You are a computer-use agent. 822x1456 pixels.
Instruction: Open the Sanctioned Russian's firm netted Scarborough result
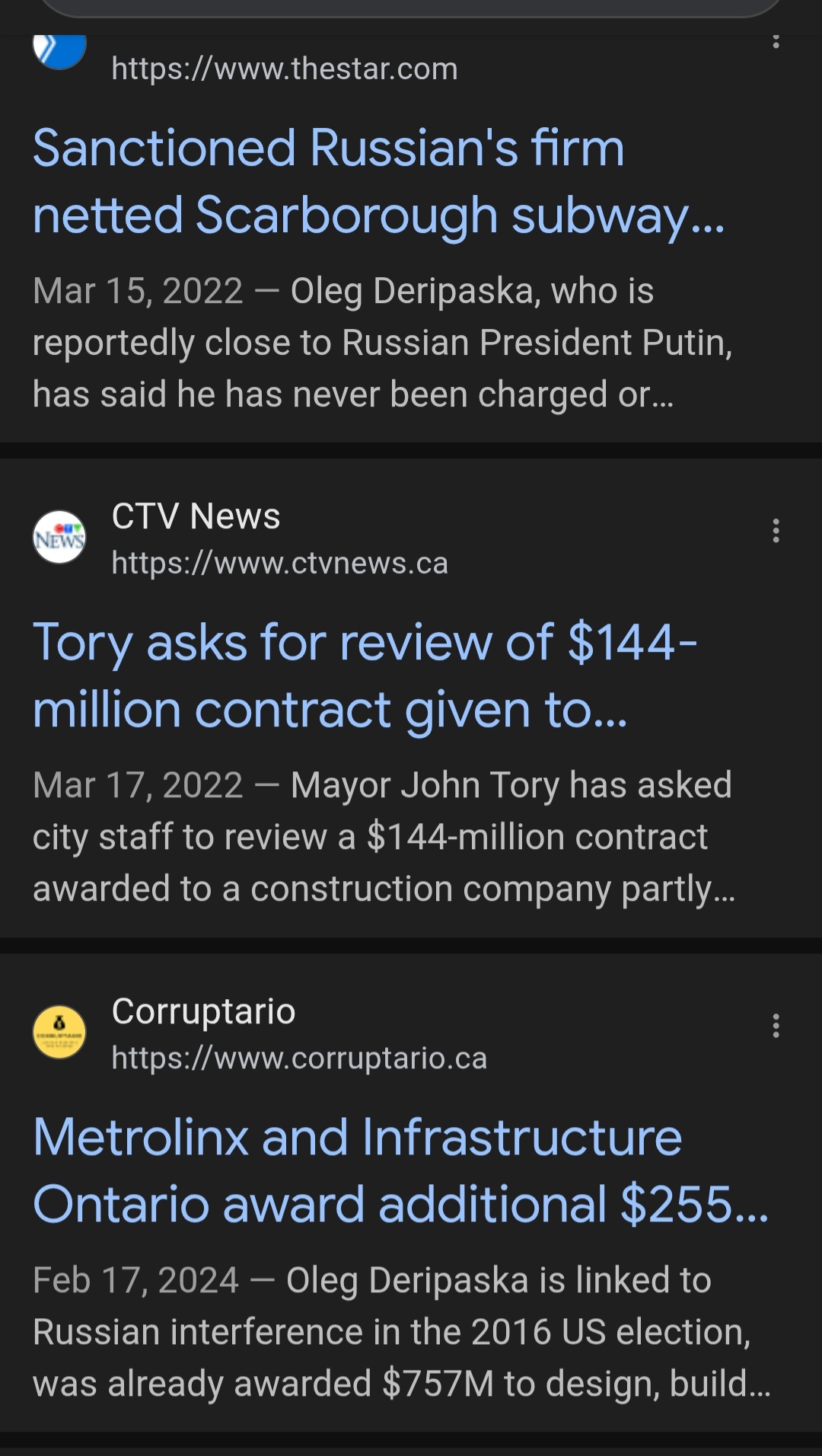(378, 181)
